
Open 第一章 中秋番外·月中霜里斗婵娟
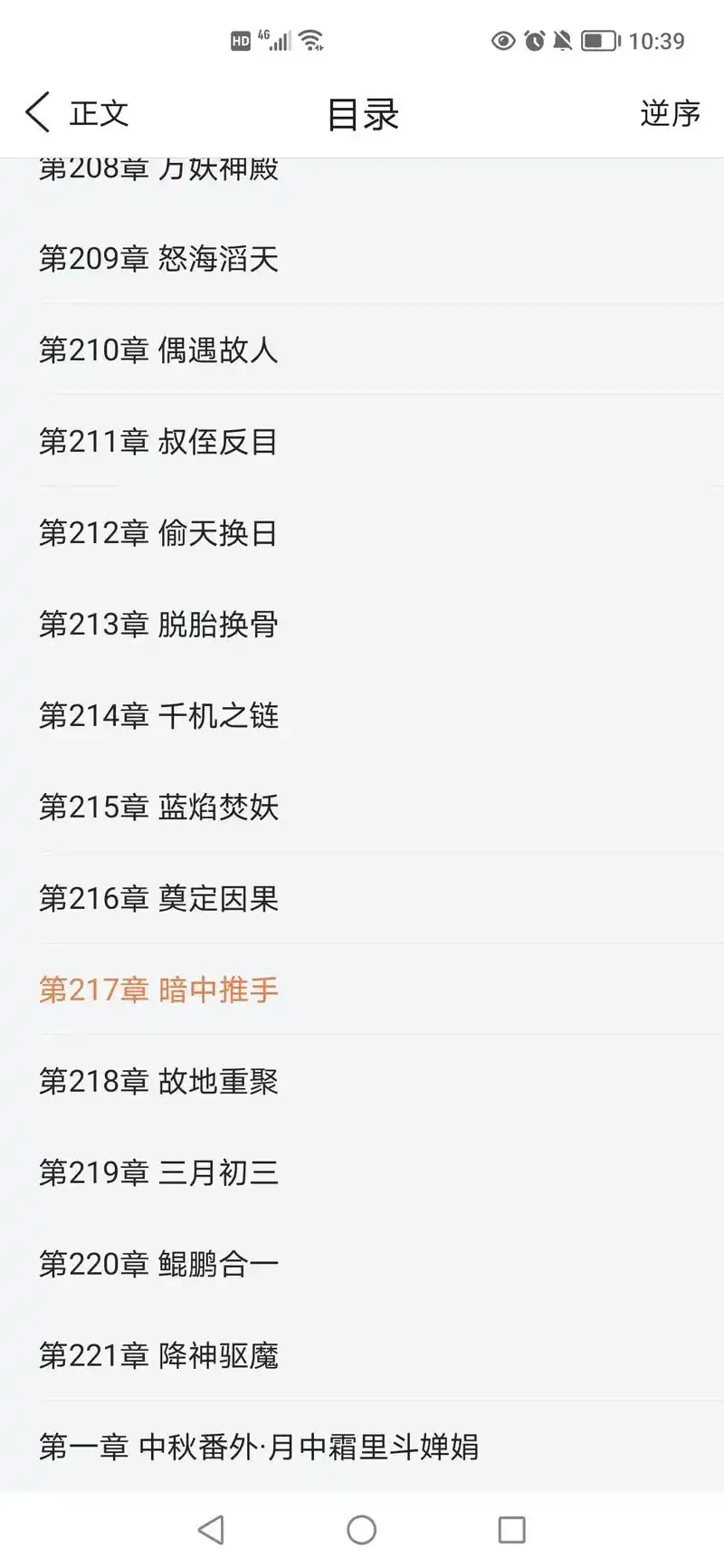pos(261,1447)
